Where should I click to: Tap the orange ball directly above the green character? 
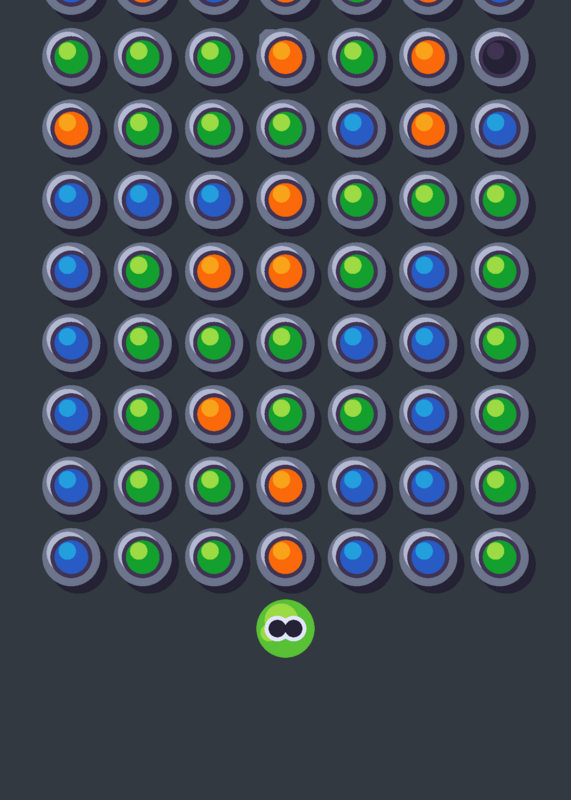pyautogui.click(x=285, y=557)
